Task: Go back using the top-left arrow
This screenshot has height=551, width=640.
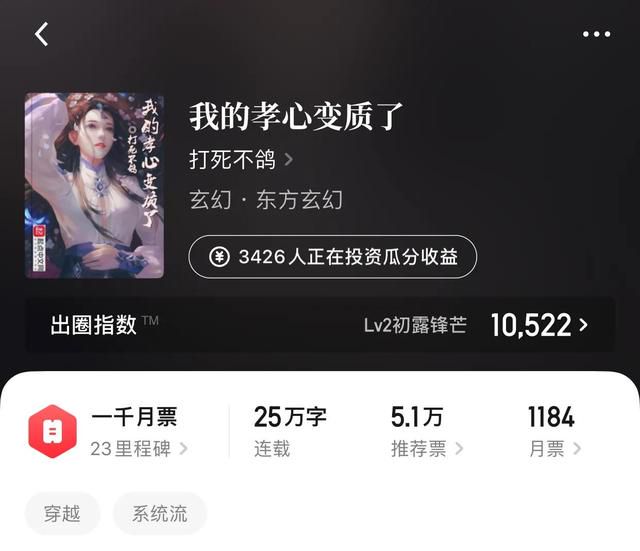Action: coord(42,34)
